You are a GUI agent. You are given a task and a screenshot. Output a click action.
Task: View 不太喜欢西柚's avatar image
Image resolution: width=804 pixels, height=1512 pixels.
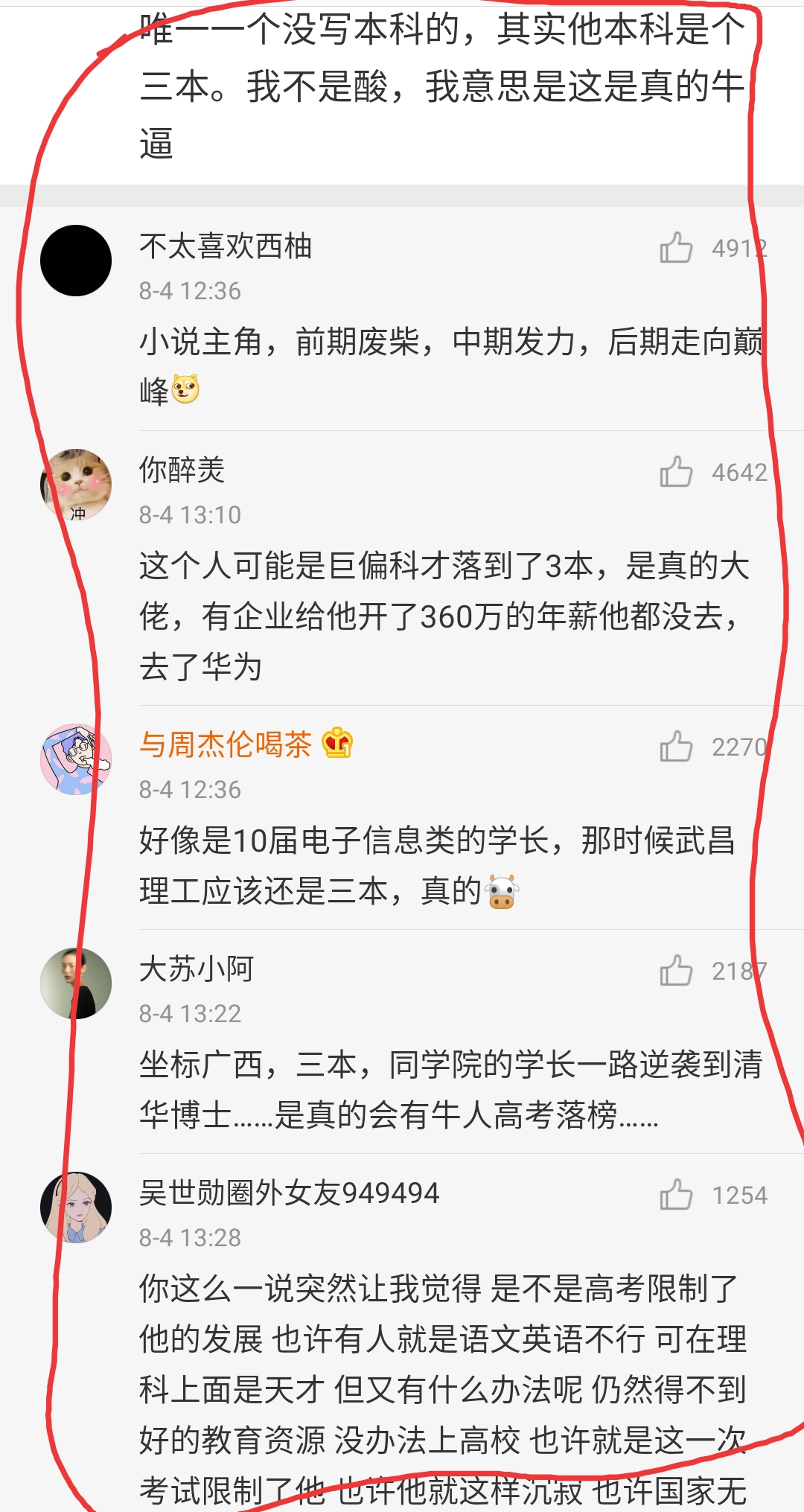click(x=77, y=259)
